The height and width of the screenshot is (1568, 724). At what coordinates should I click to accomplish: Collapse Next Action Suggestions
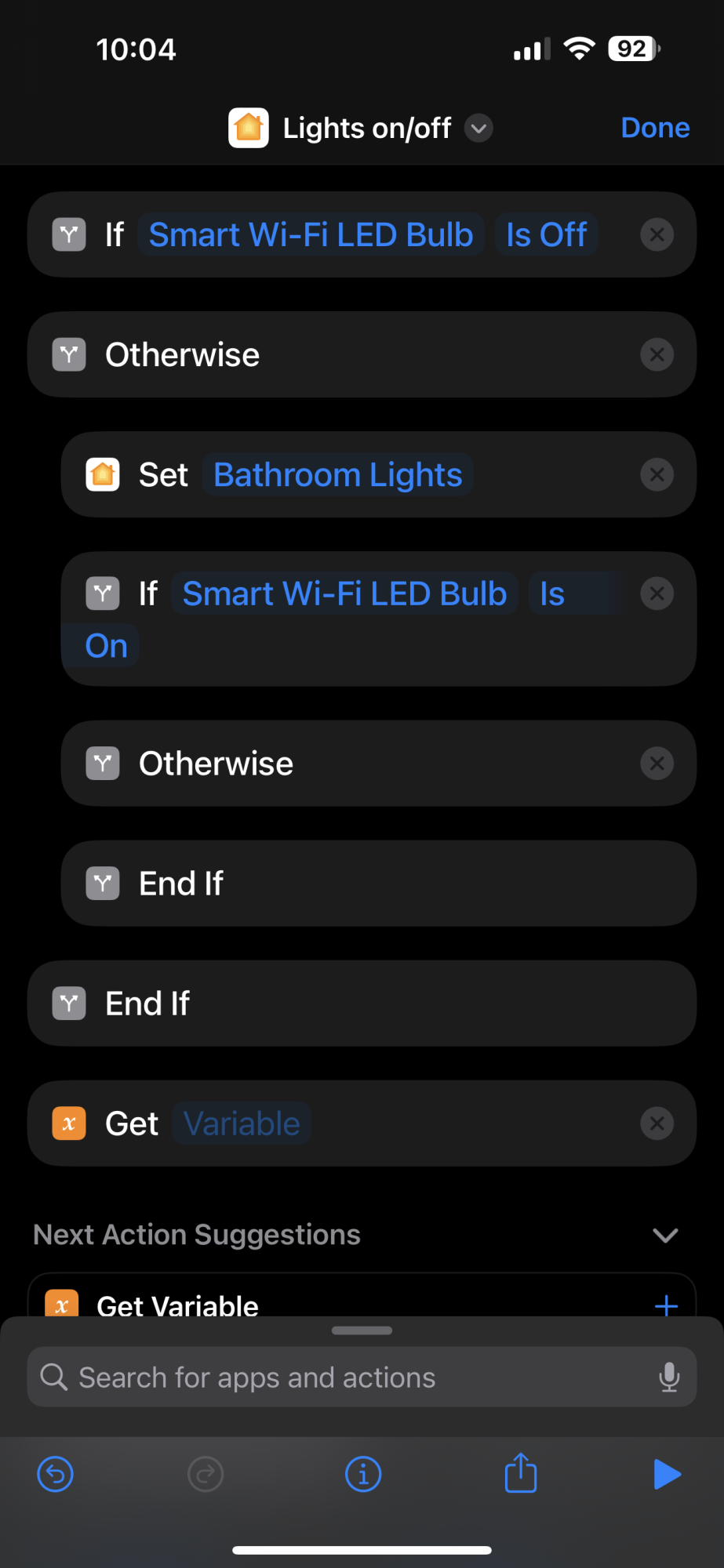point(665,1236)
